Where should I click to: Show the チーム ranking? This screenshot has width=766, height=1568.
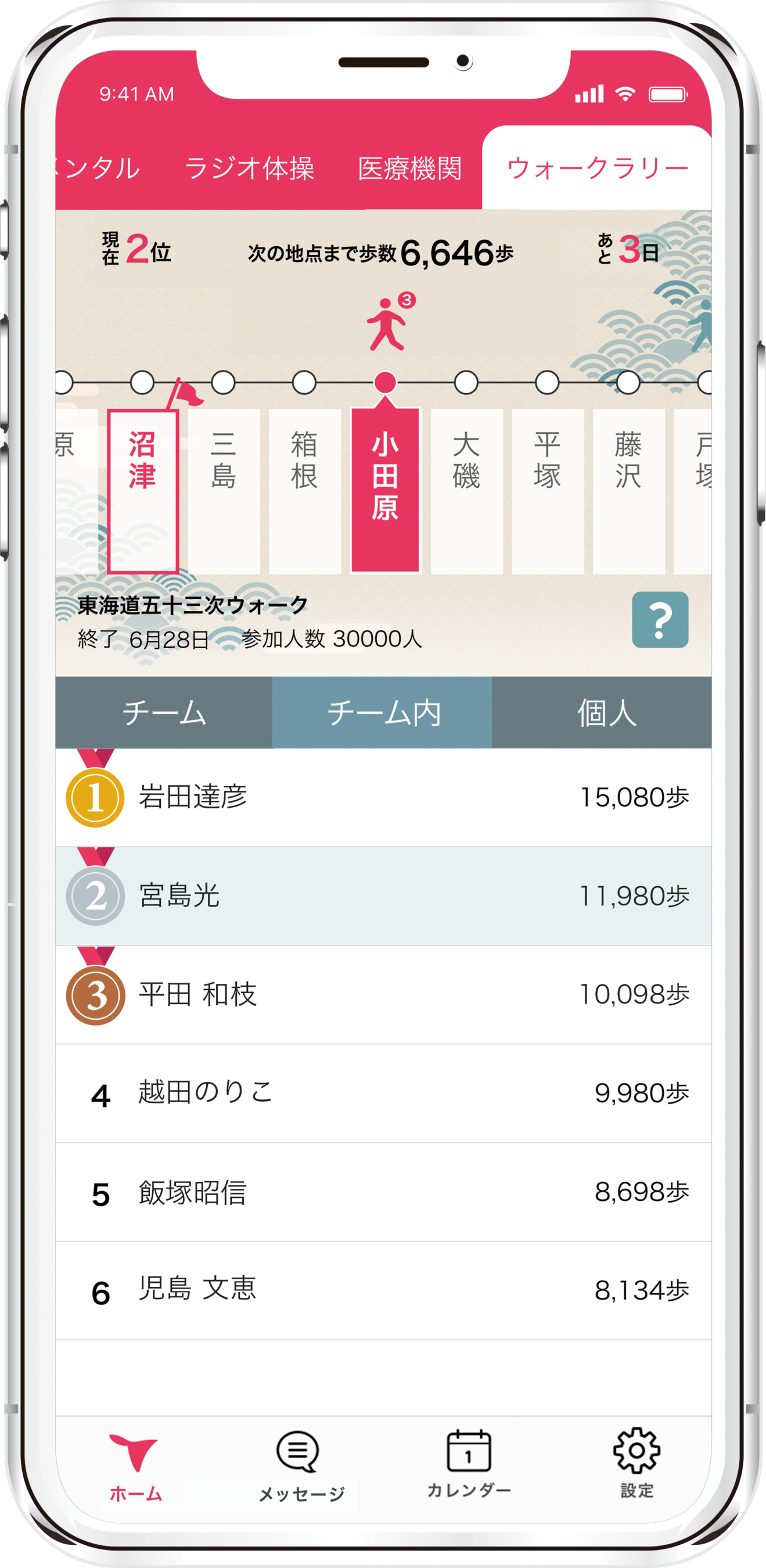[x=164, y=712]
